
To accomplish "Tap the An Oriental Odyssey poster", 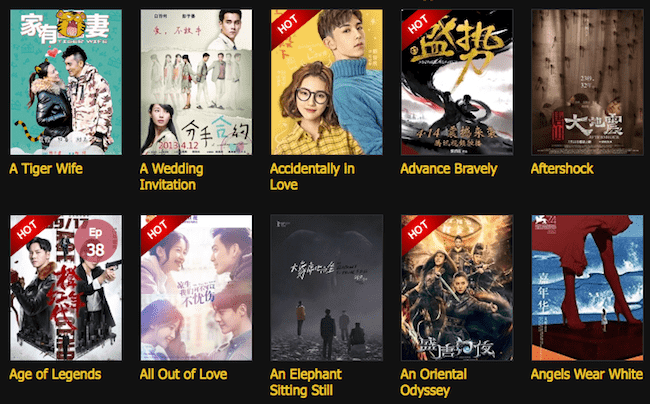I will [x=456, y=287].
